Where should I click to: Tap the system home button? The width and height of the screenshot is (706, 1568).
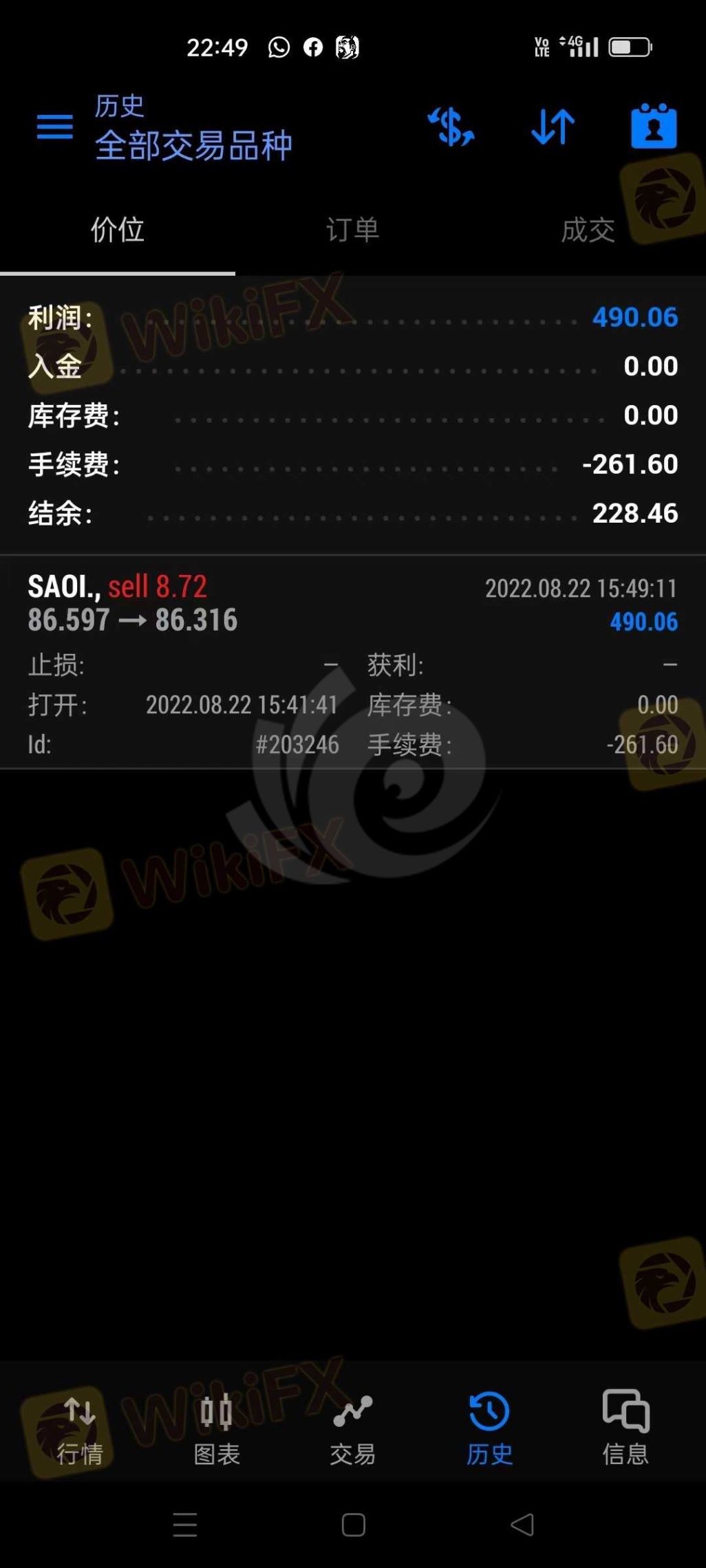pos(353,1525)
